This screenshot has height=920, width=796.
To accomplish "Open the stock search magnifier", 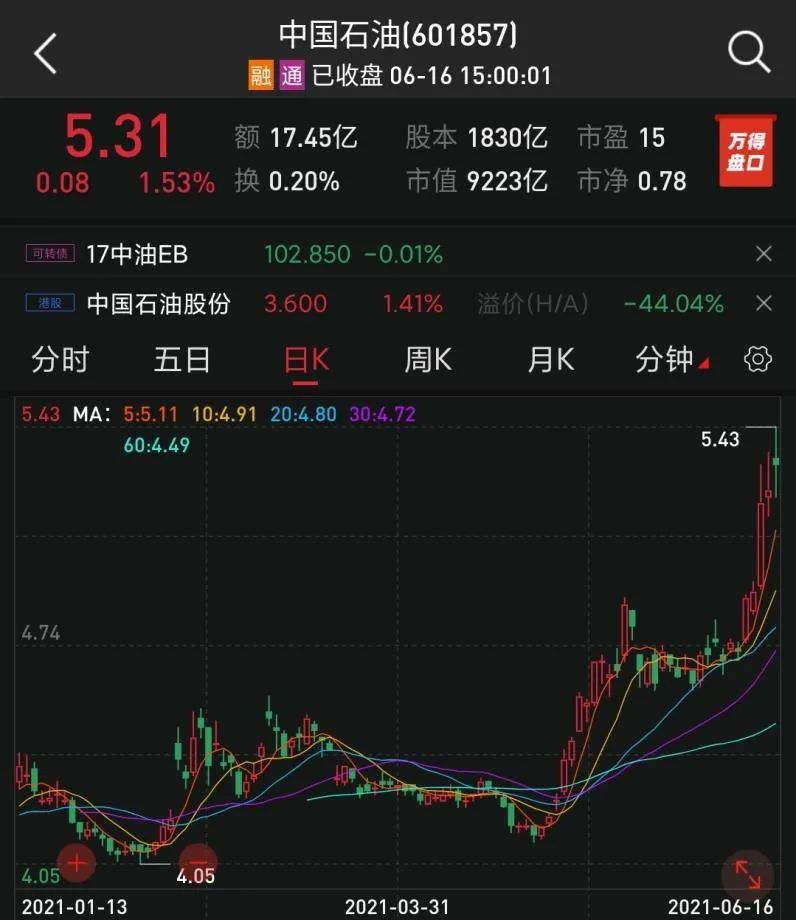I will (748, 50).
